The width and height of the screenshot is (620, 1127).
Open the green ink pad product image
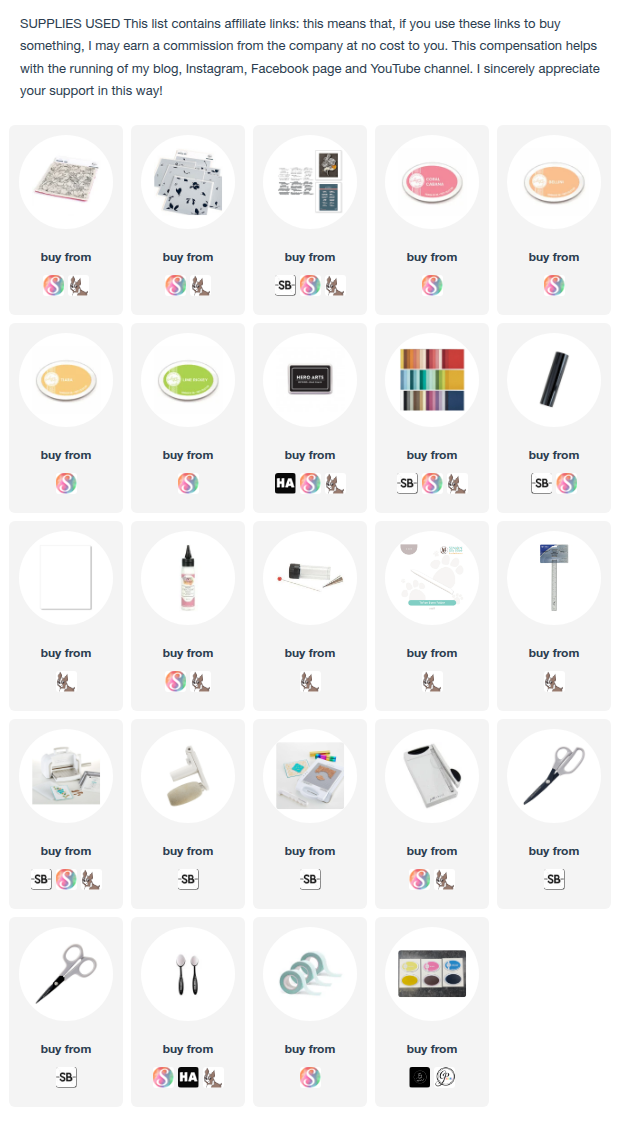pyautogui.click(x=188, y=379)
